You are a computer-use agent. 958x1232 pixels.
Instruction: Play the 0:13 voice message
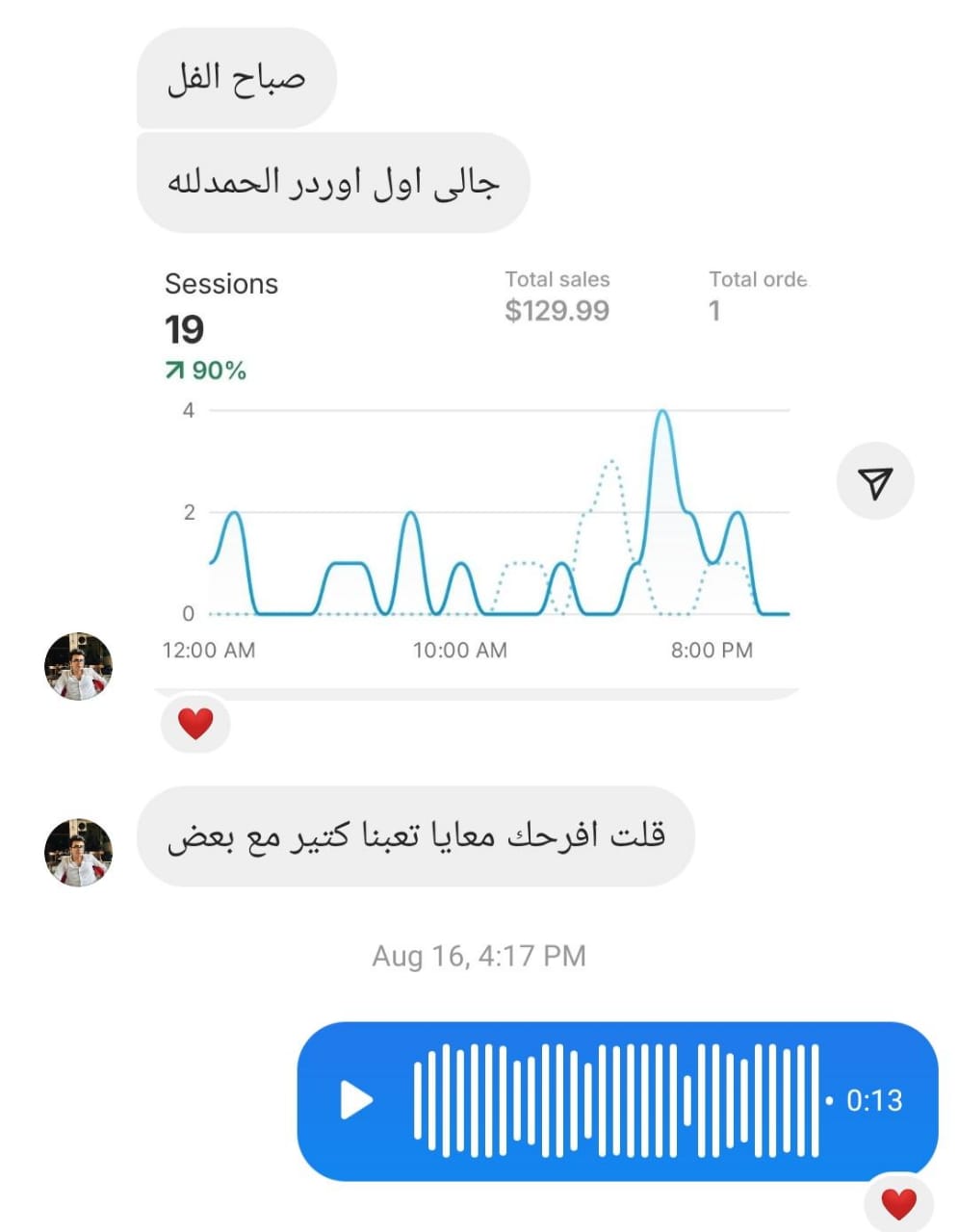356,1100
